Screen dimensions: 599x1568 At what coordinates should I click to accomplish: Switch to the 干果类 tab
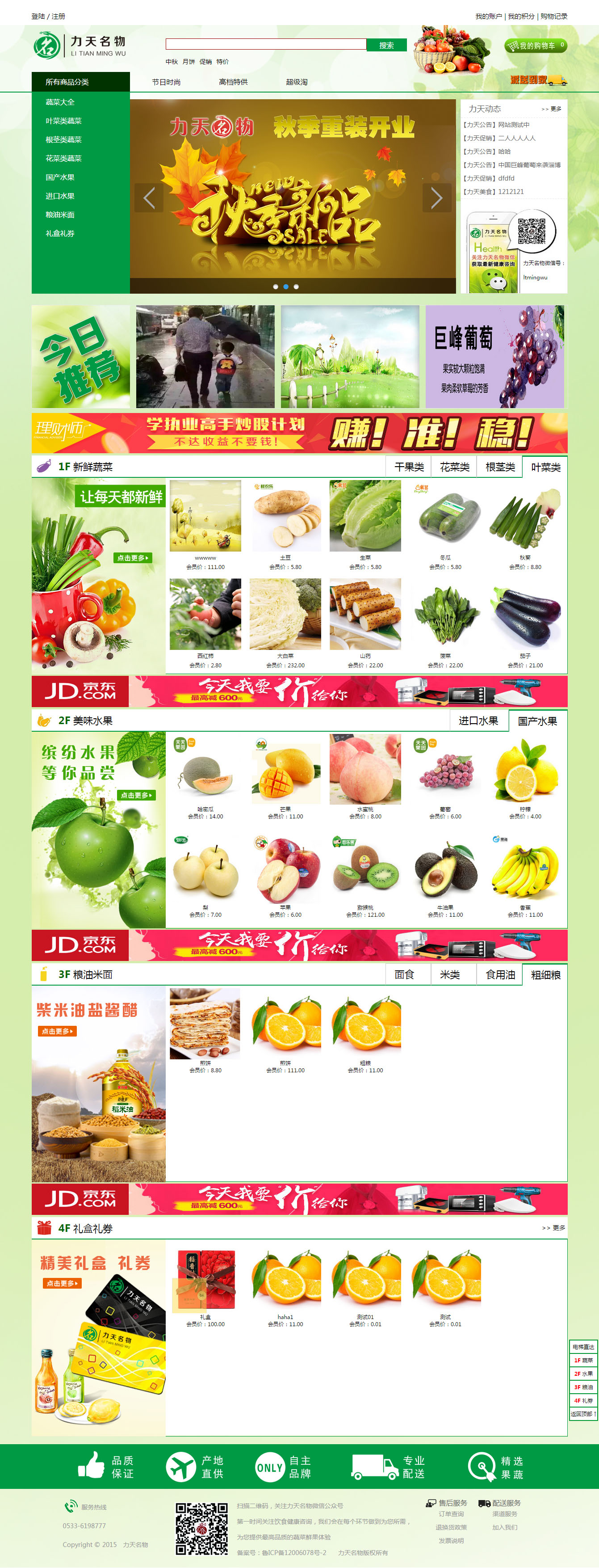(409, 467)
